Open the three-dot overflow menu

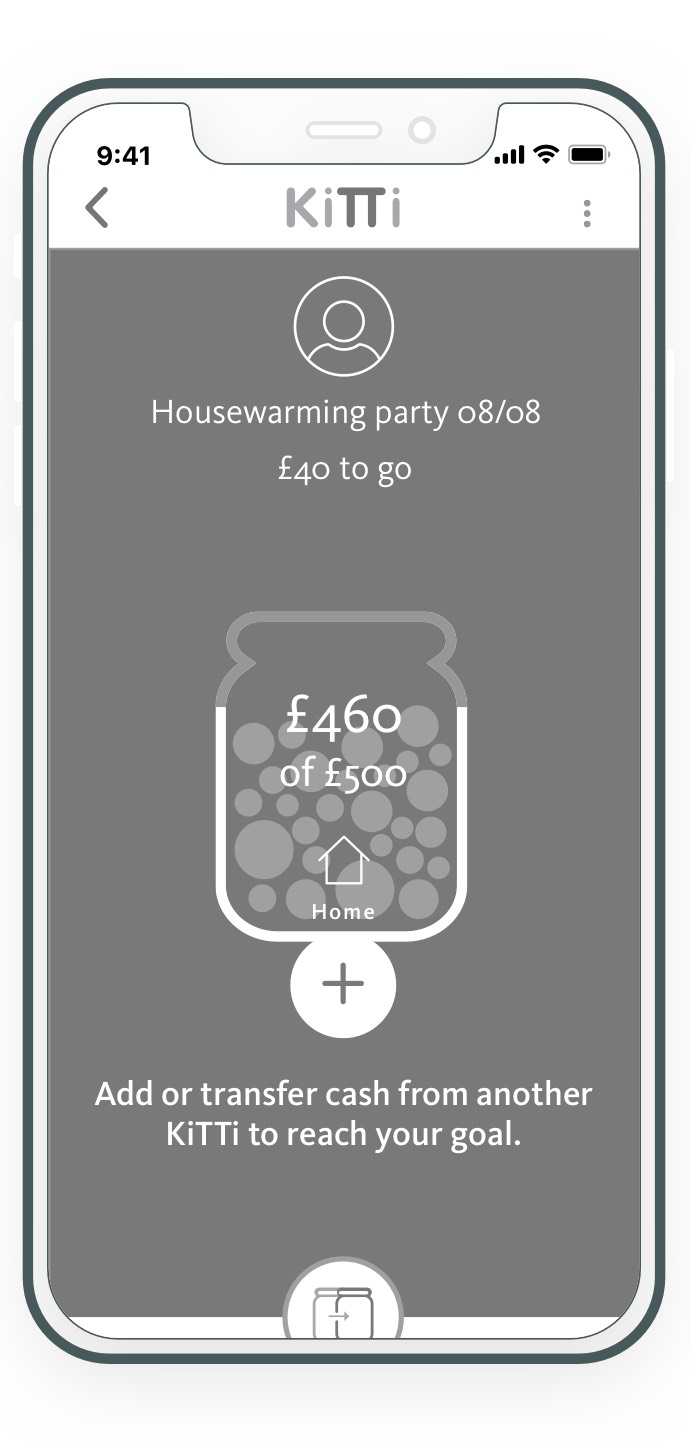click(x=587, y=213)
